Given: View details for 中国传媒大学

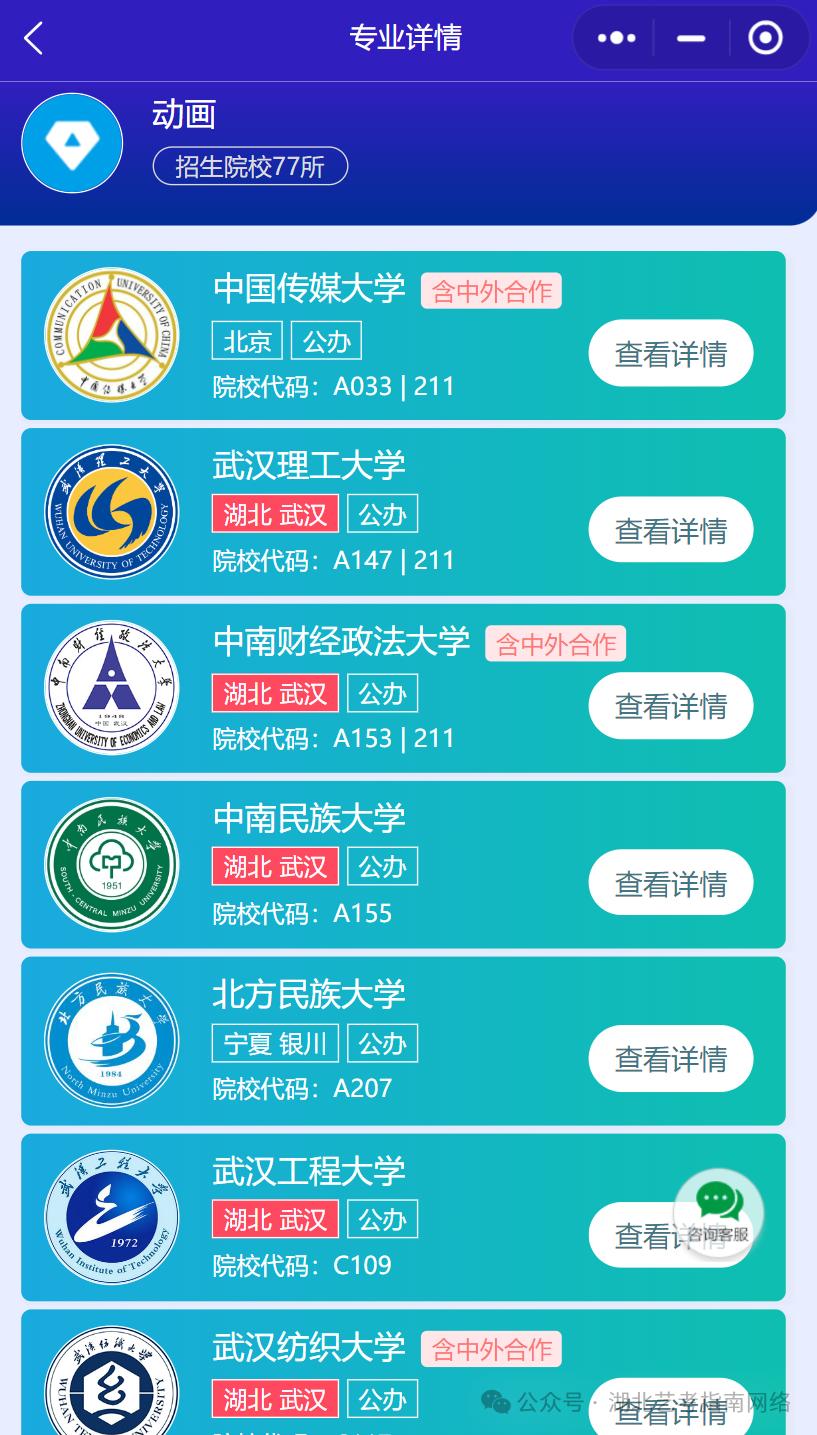Looking at the screenshot, I should [x=670, y=353].
